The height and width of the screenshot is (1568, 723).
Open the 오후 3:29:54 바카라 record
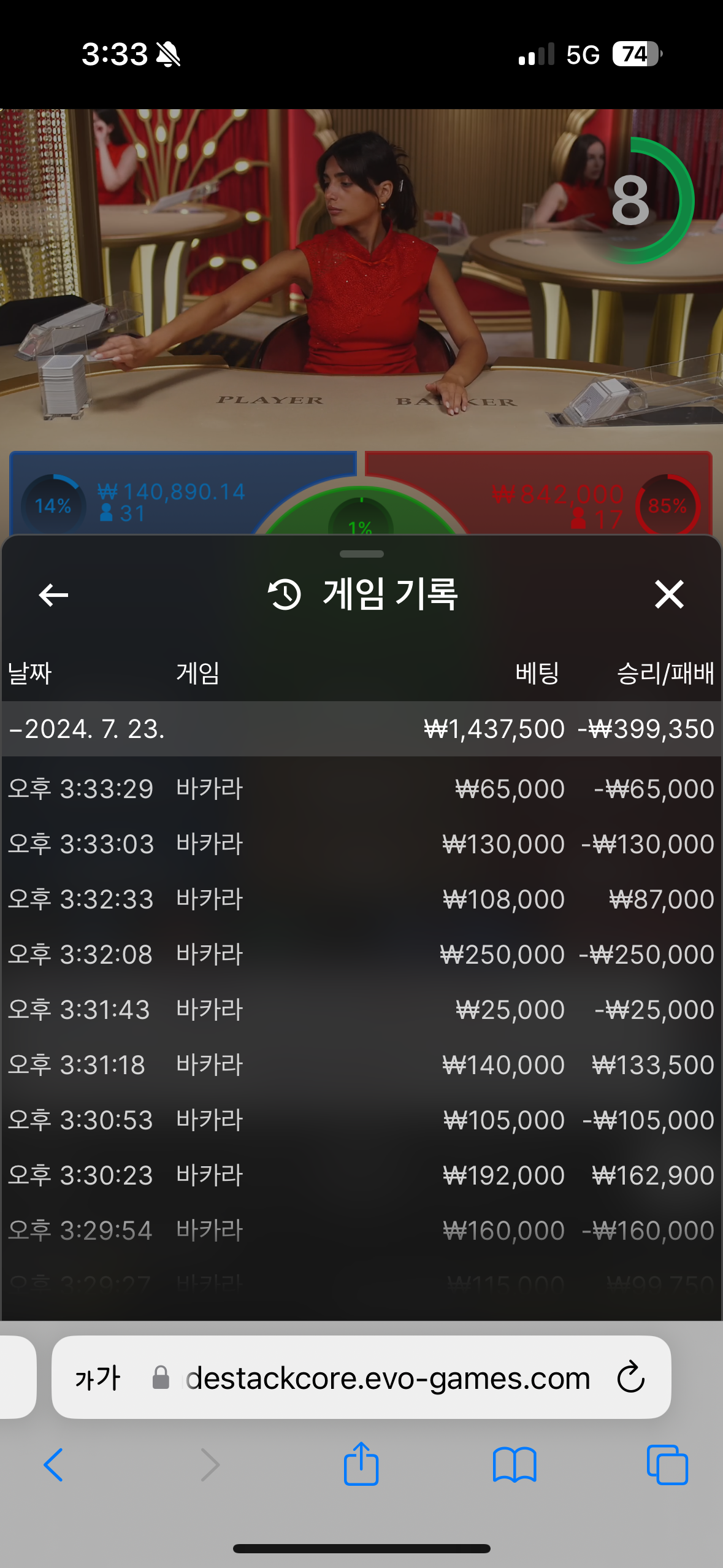point(361,1231)
